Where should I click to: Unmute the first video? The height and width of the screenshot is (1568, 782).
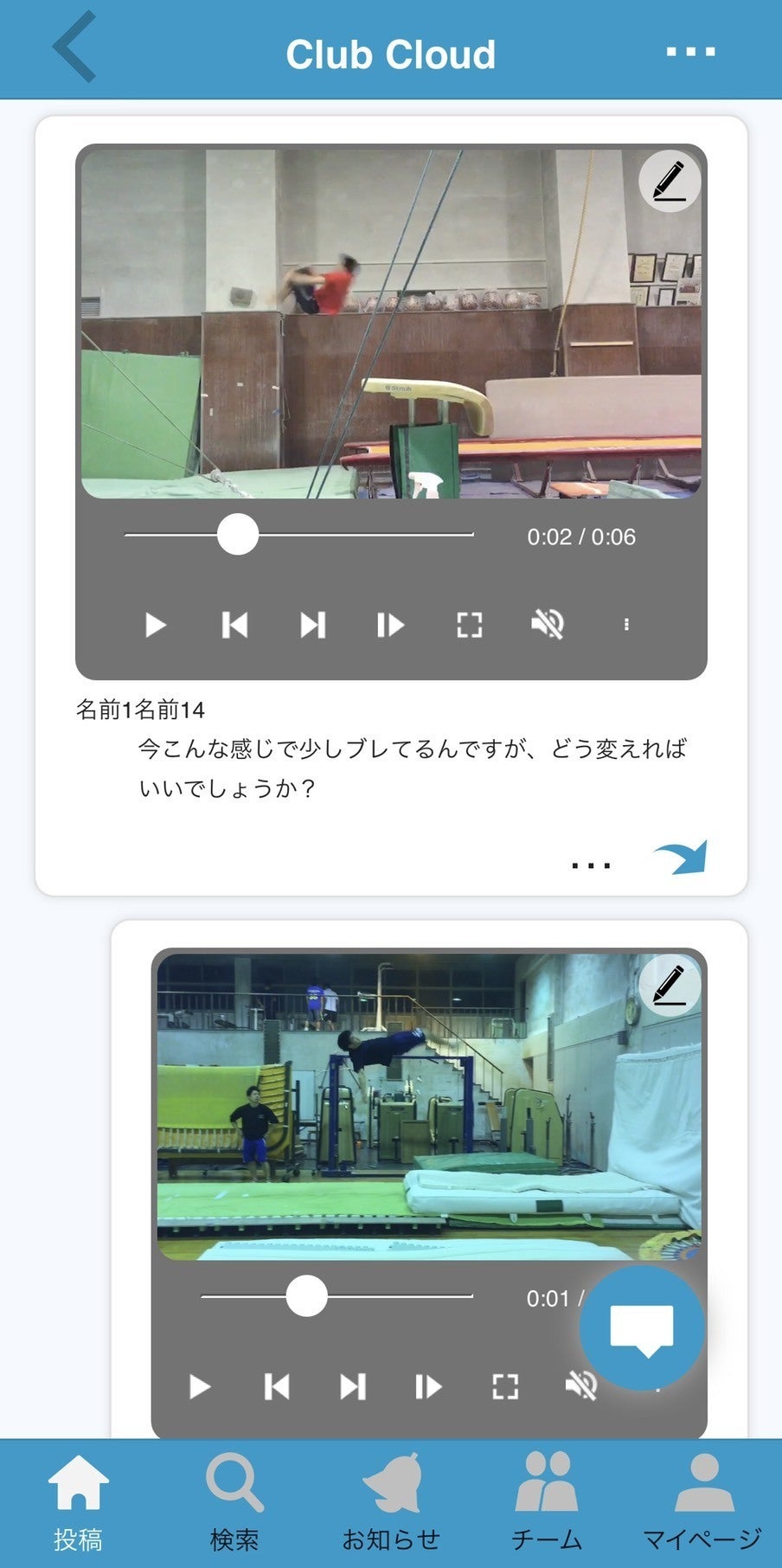tap(548, 625)
